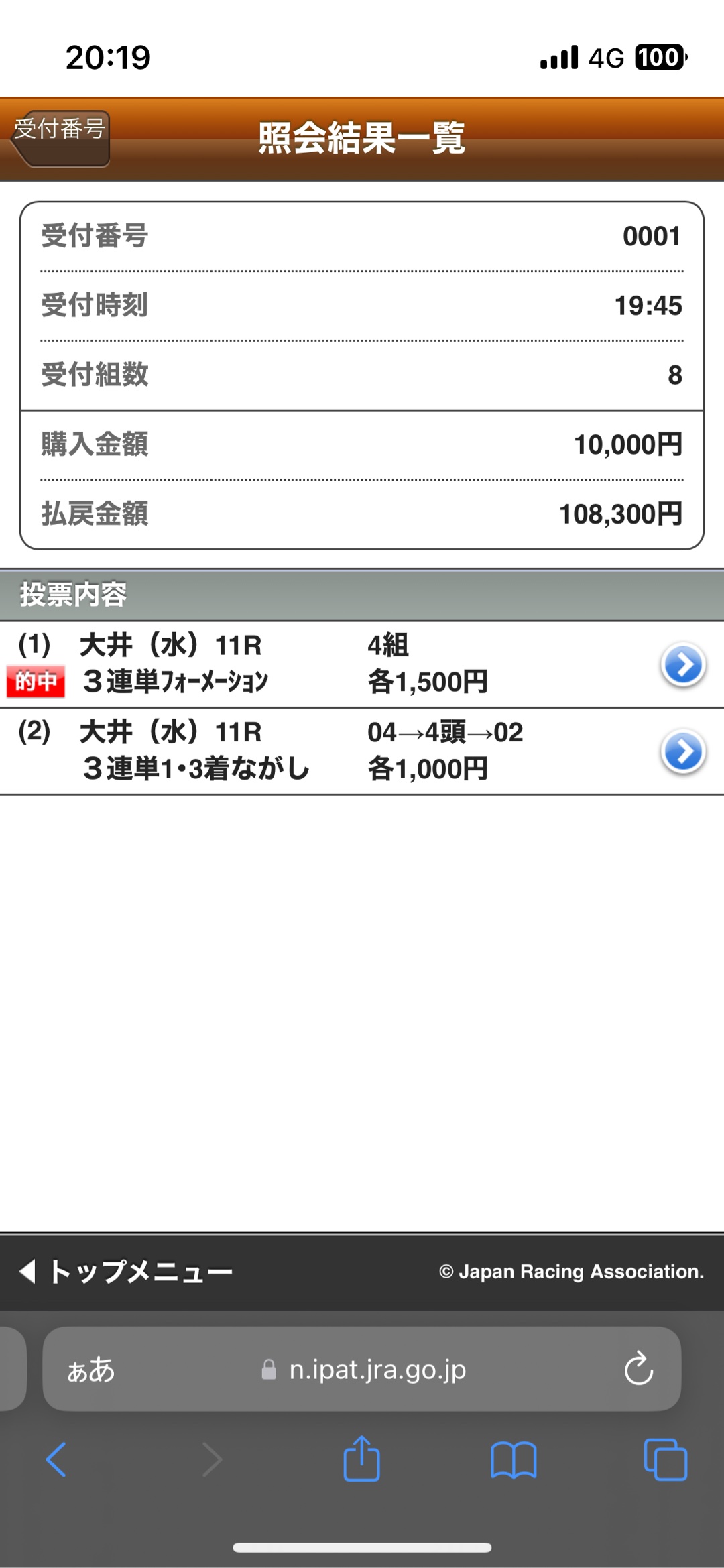Go back in the browser
The image size is (724, 1568).
click(56, 1459)
